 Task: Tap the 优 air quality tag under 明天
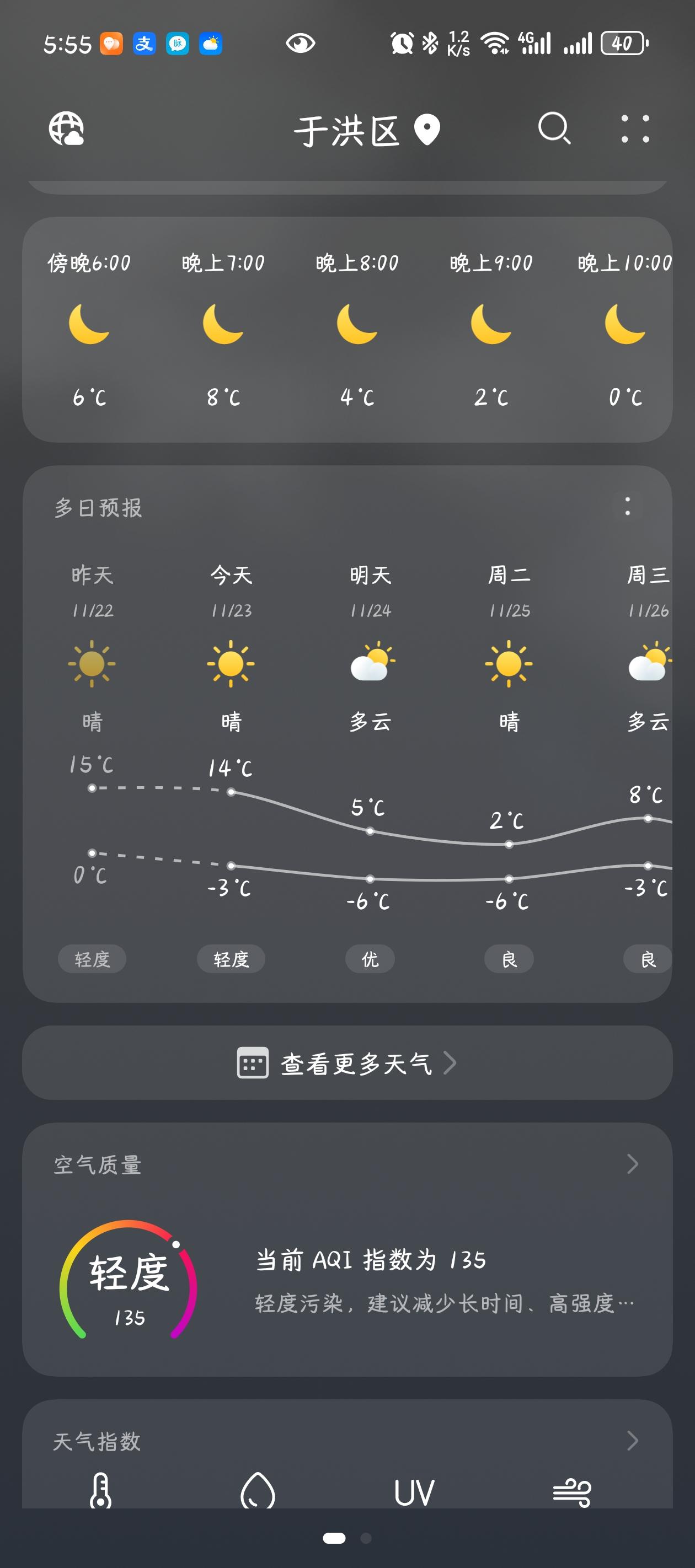(370, 959)
